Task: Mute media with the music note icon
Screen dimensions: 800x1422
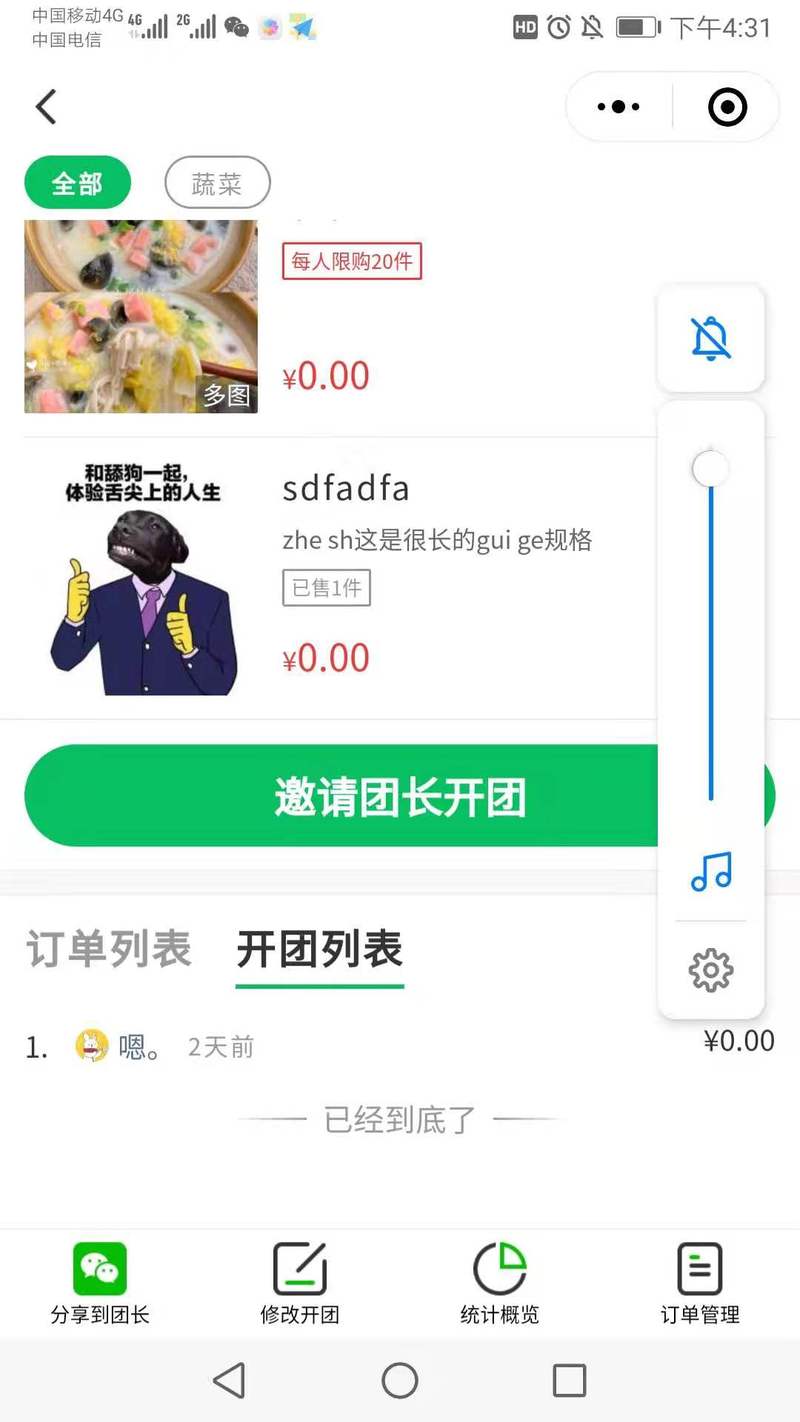Action: point(711,872)
